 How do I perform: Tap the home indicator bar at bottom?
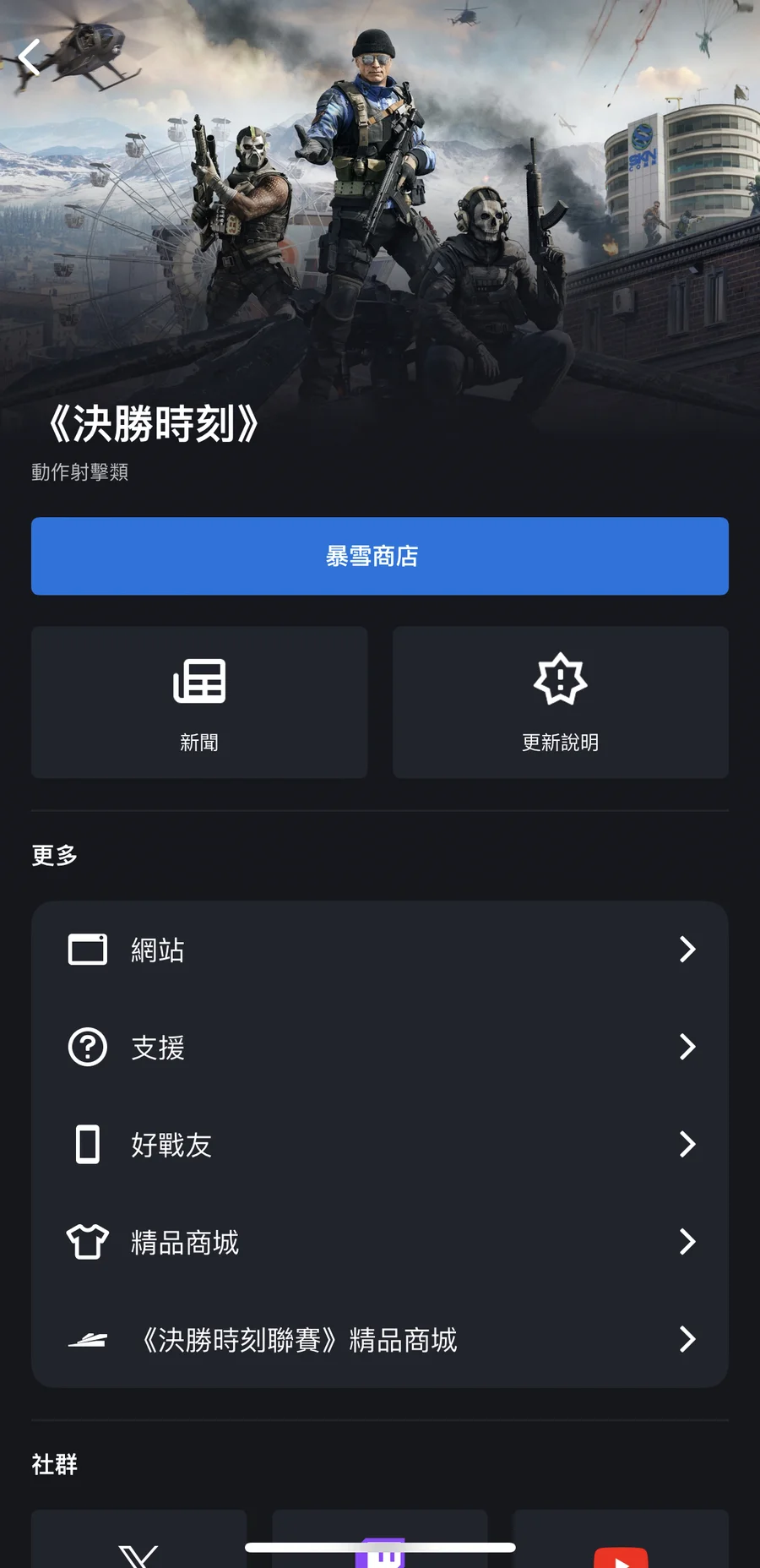(x=379, y=1547)
